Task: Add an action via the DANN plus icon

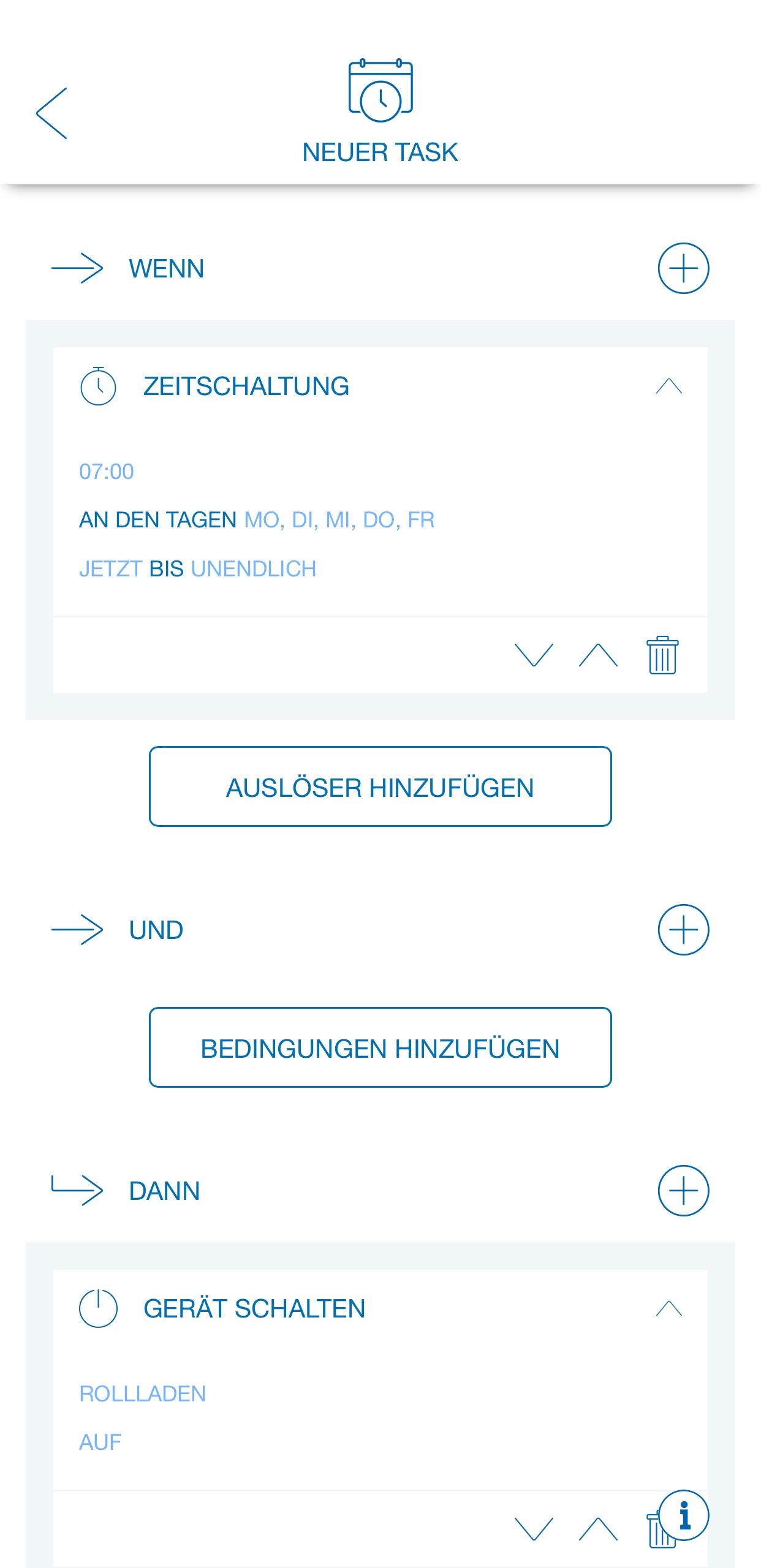Action: tap(683, 1191)
